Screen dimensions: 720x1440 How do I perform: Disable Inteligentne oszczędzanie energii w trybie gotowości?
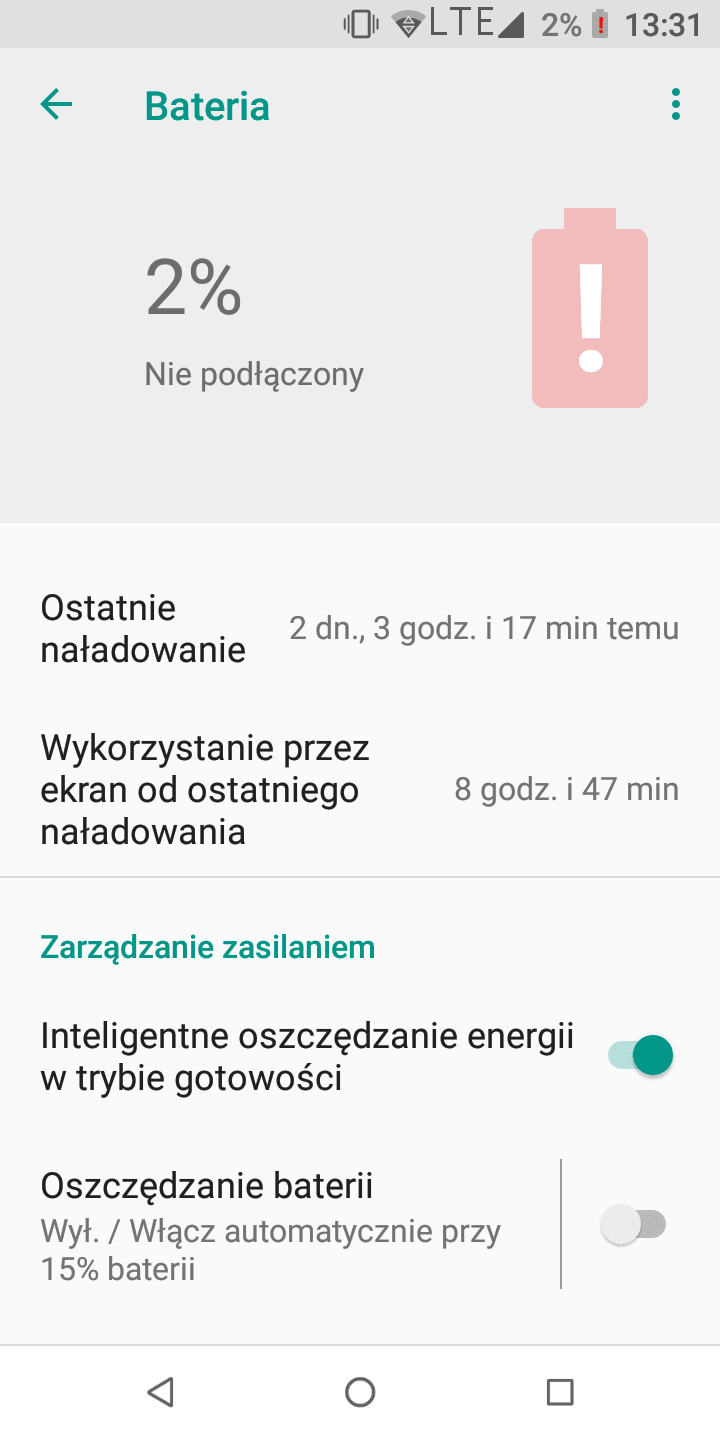click(x=640, y=1056)
